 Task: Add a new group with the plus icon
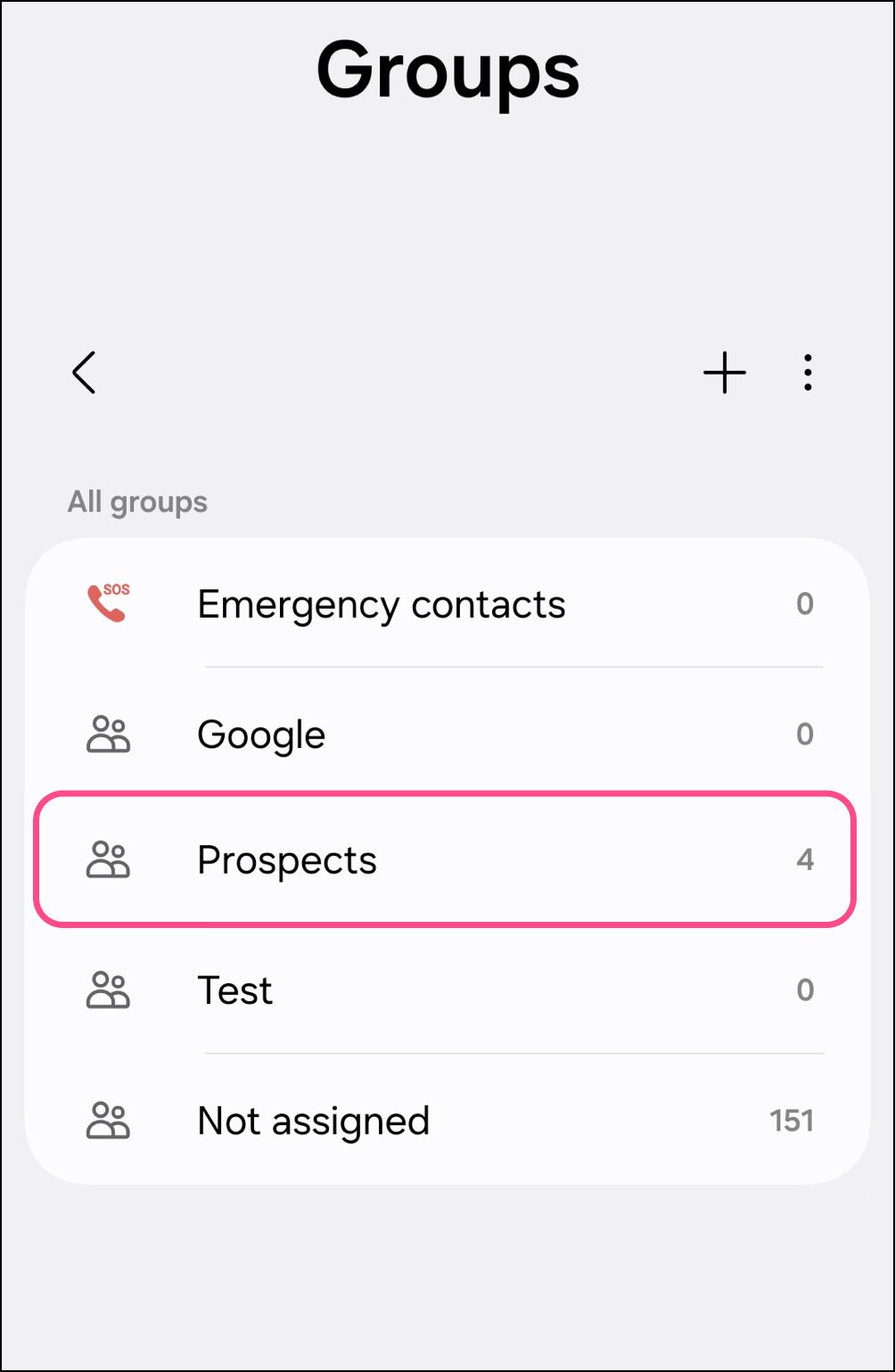point(725,372)
